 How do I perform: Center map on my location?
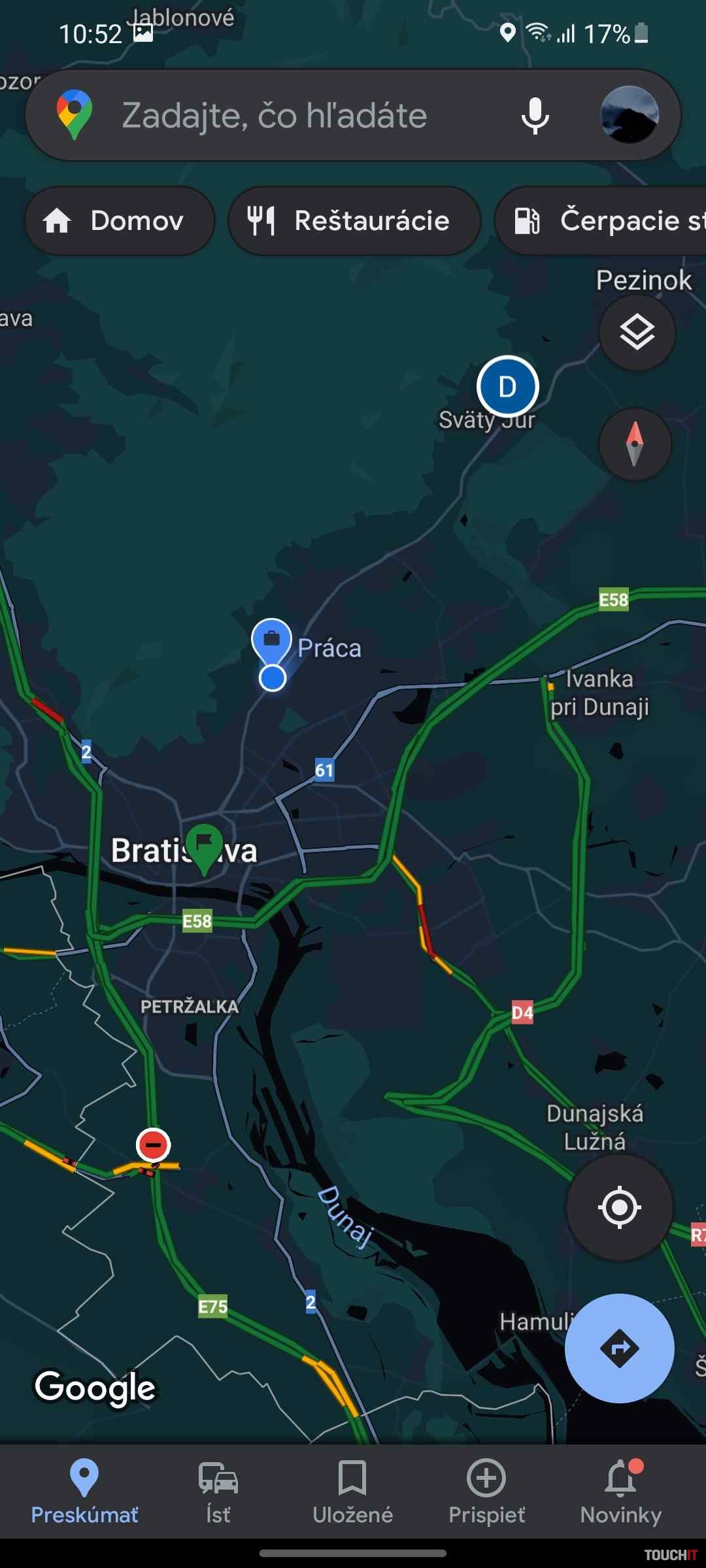click(619, 1207)
